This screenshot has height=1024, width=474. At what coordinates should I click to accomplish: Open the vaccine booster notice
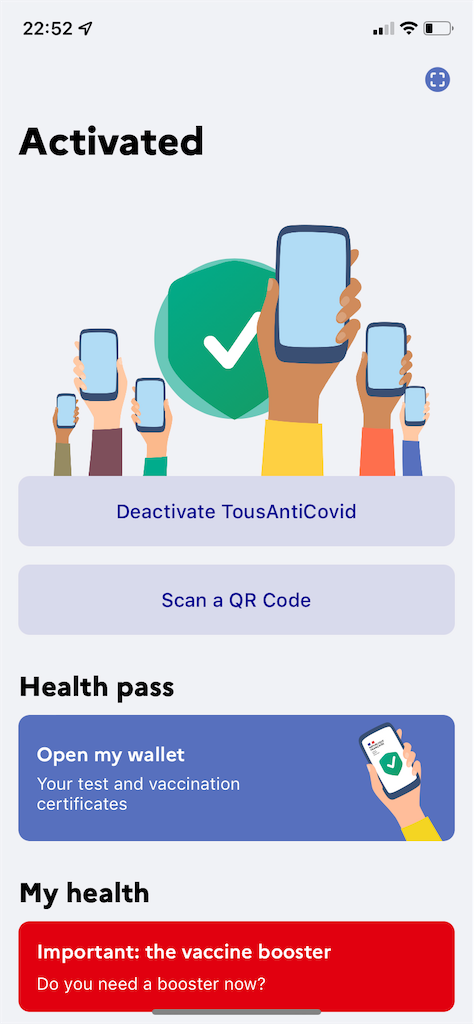236,967
